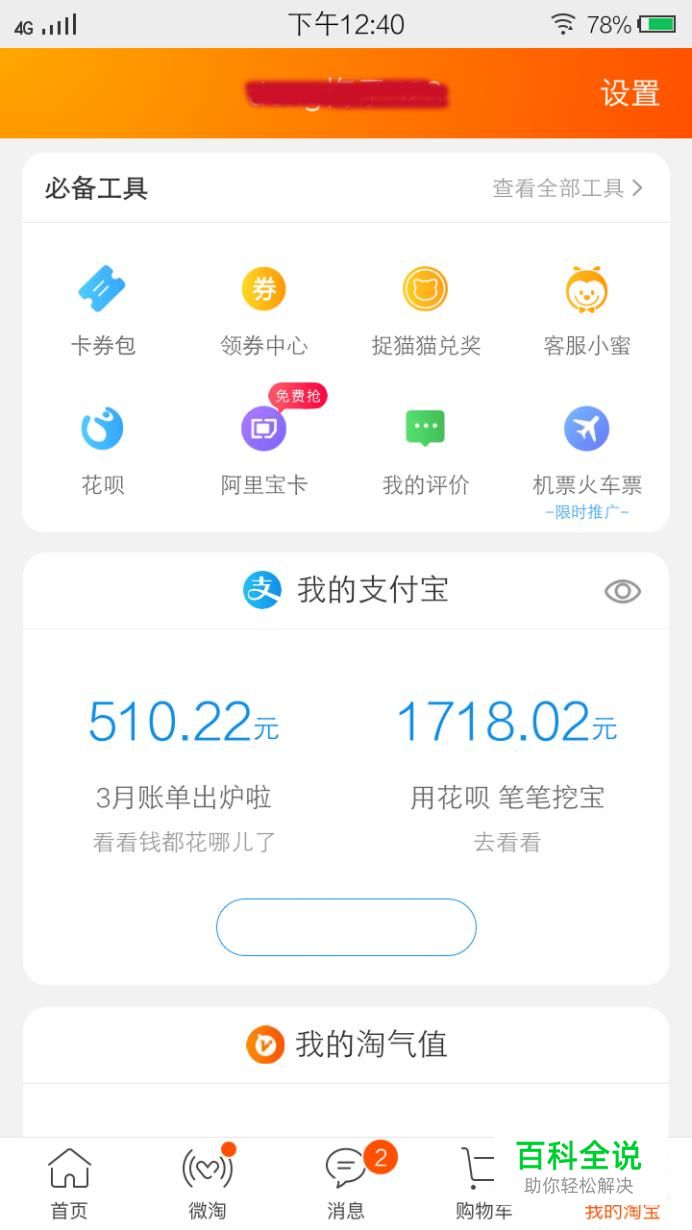Switch to 首页 home tab
The image size is (692, 1230).
click(x=69, y=1184)
